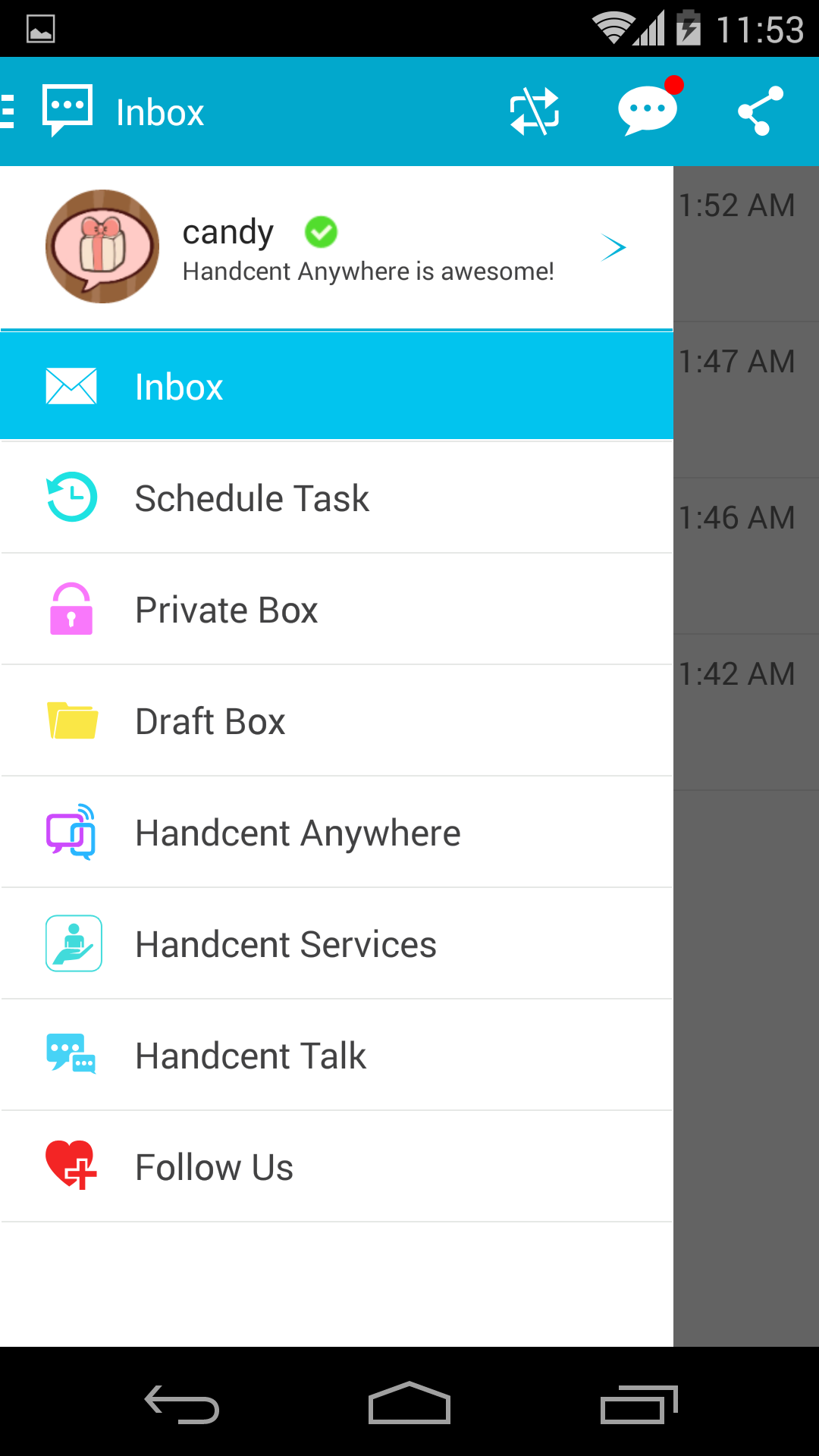Open the Draft Box yellow folder icon
Image resolution: width=819 pixels, height=1456 pixels.
click(71, 720)
